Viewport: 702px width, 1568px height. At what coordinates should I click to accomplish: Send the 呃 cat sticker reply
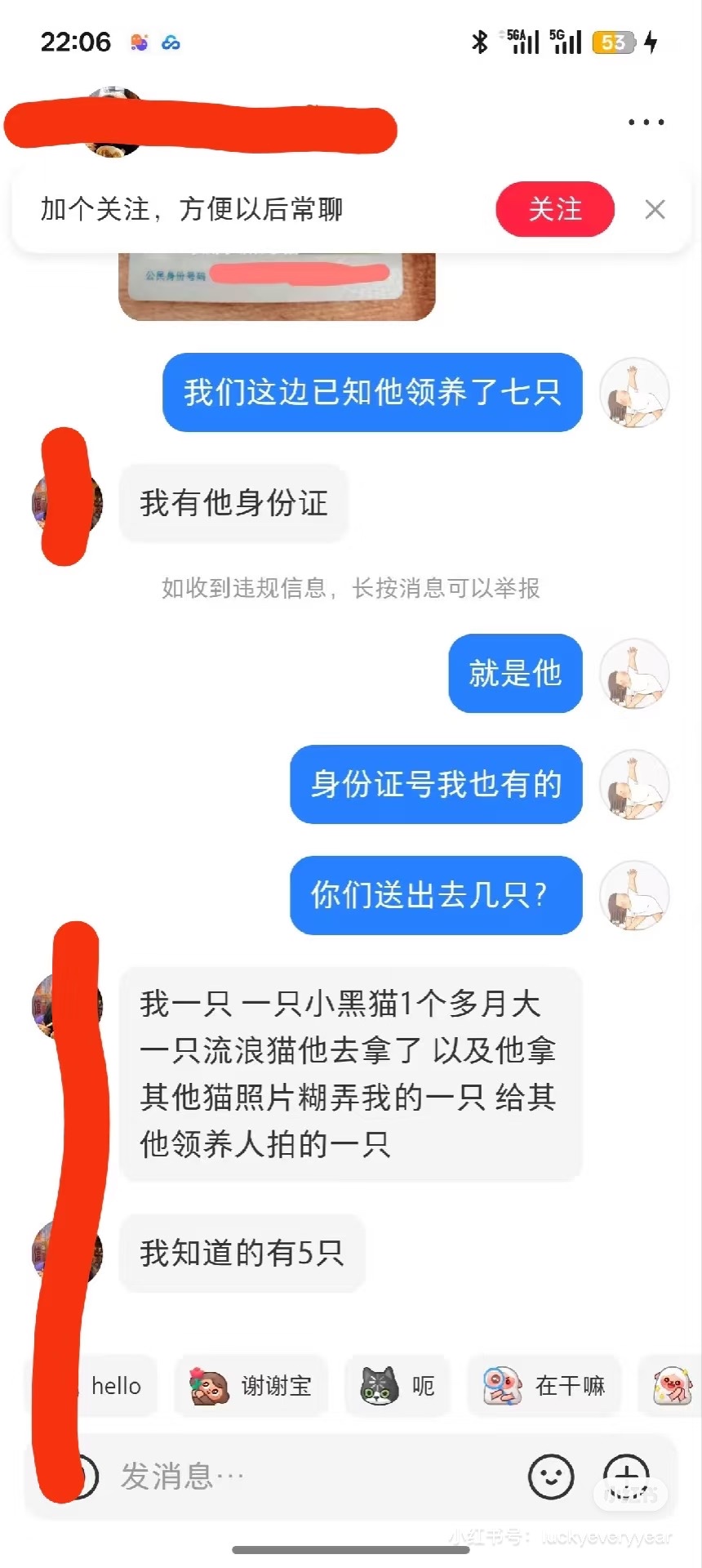[x=398, y=1386]
